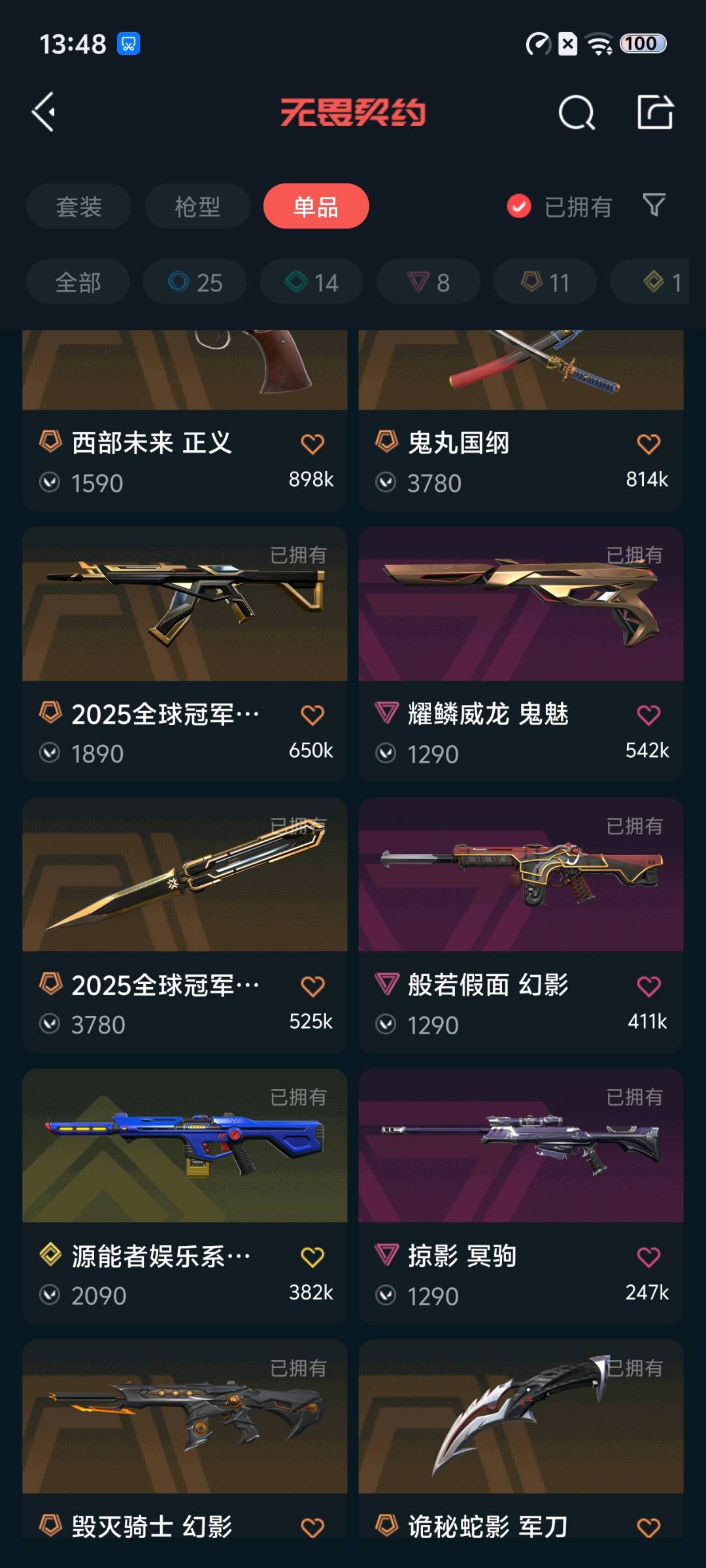706x1568 pixels.
Task: Open the funnel filter options
Action: tap(654, 205)
